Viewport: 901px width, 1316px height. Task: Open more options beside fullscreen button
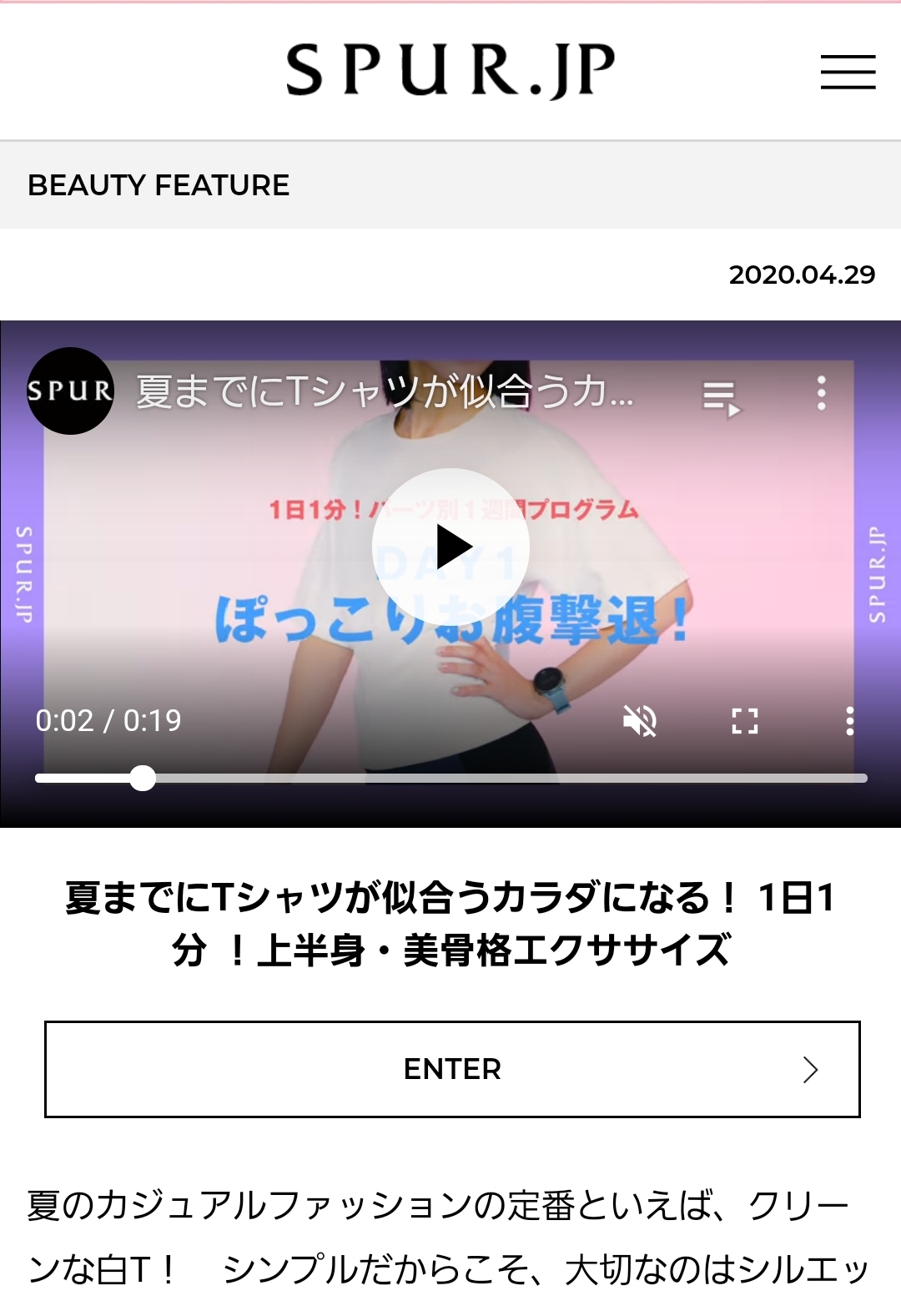tap(849, 720)
